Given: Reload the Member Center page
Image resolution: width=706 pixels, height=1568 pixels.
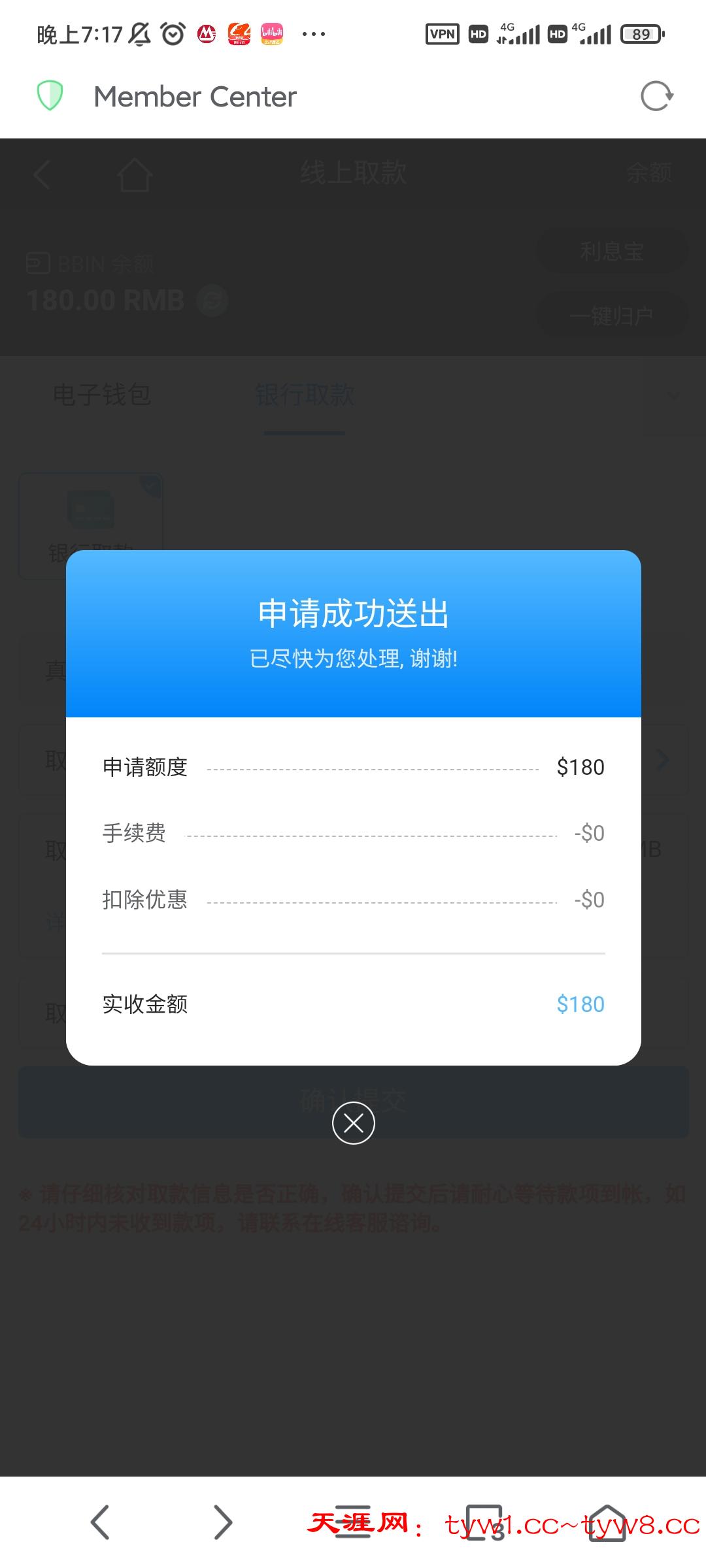Looking at the screenshot, I should (656, 97).
